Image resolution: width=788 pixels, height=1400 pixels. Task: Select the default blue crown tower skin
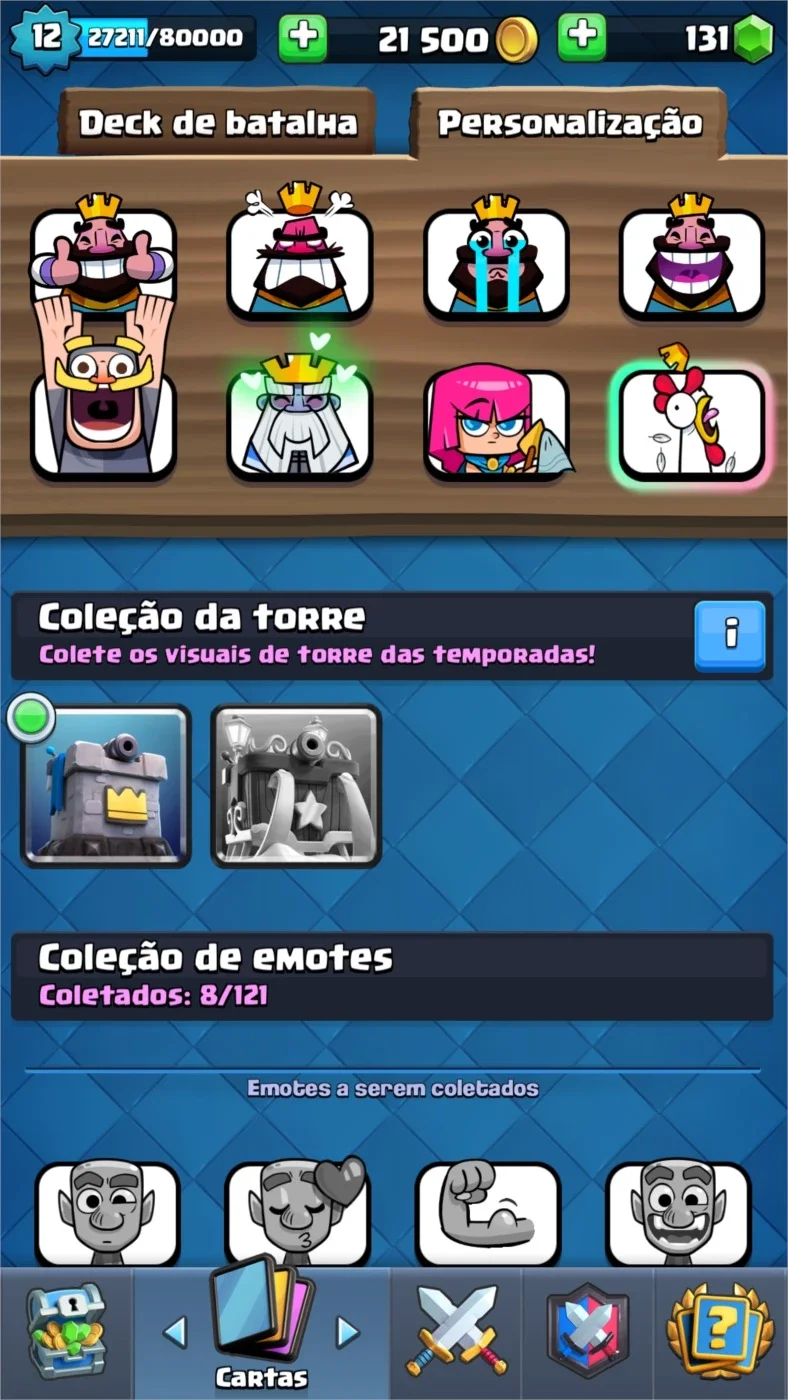coord(106,786)
